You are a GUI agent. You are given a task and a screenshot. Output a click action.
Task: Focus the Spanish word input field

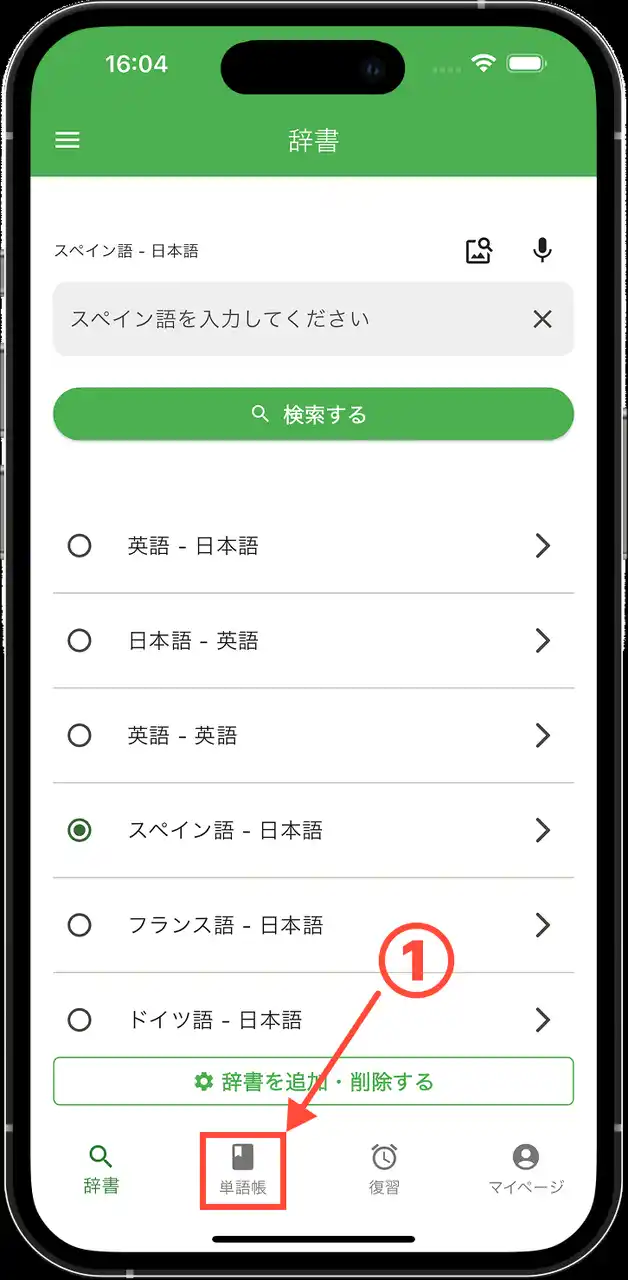click(290, 319)
